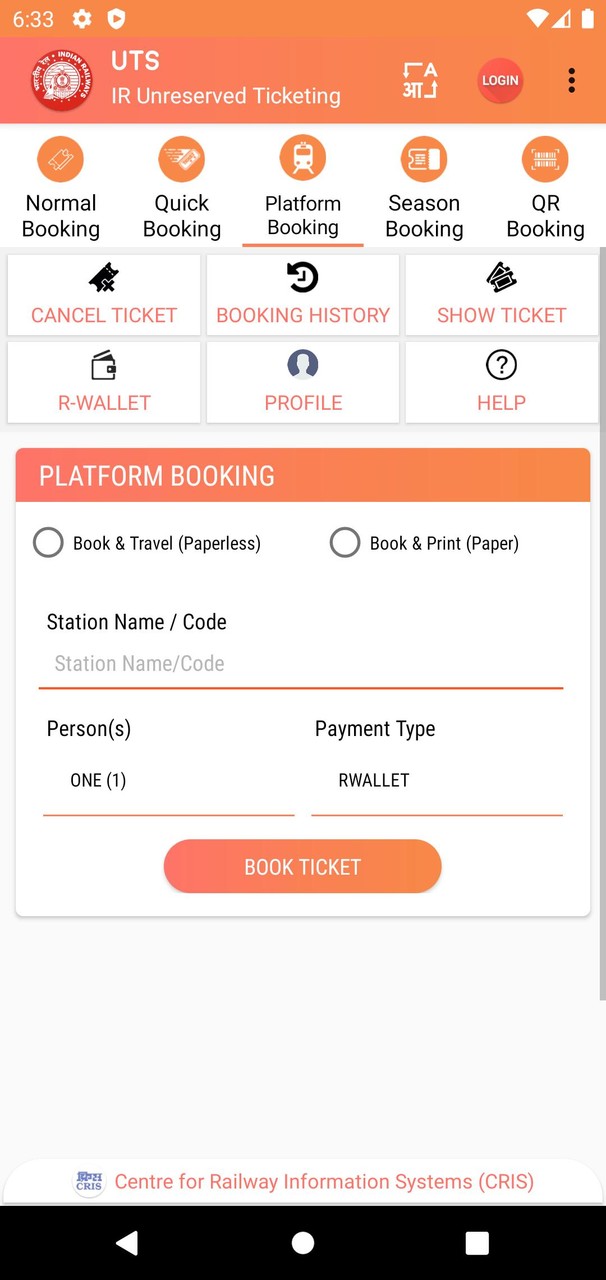
Task: Tap the BOOK TICKET button
Action: point(302,867)
